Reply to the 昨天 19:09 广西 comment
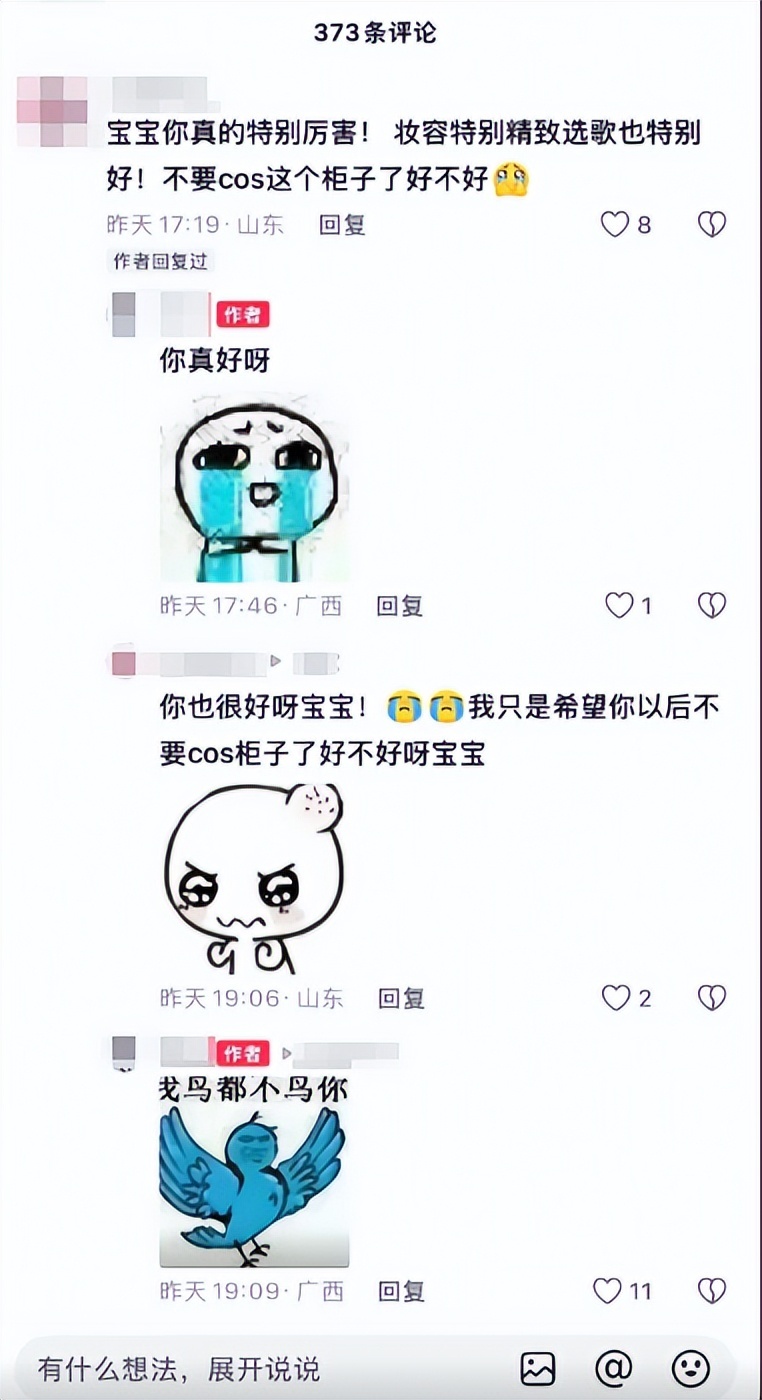This screenshot has width=762, height=1400. [x=401, y=1290]
